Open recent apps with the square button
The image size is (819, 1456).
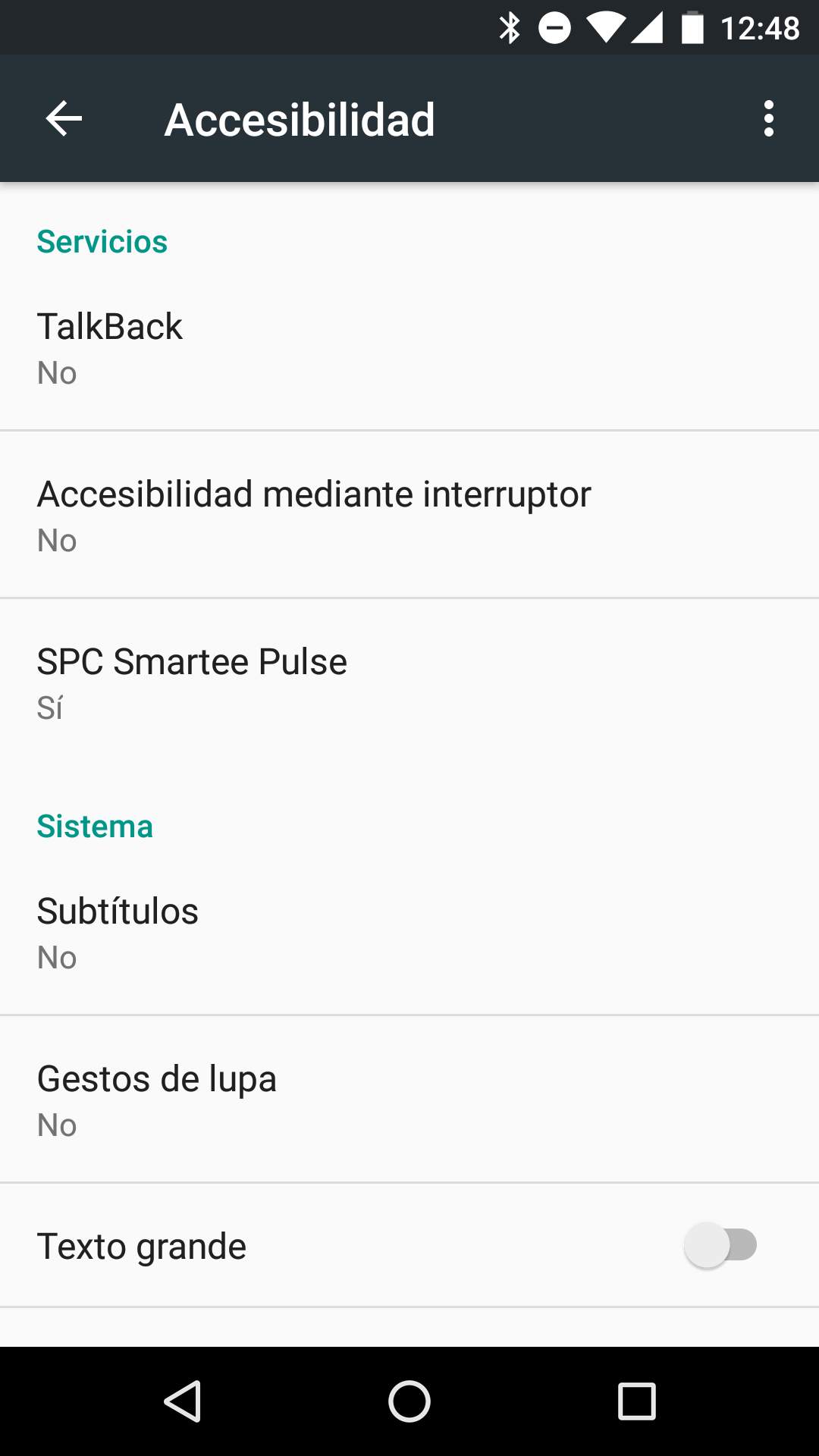(635, 1399)
